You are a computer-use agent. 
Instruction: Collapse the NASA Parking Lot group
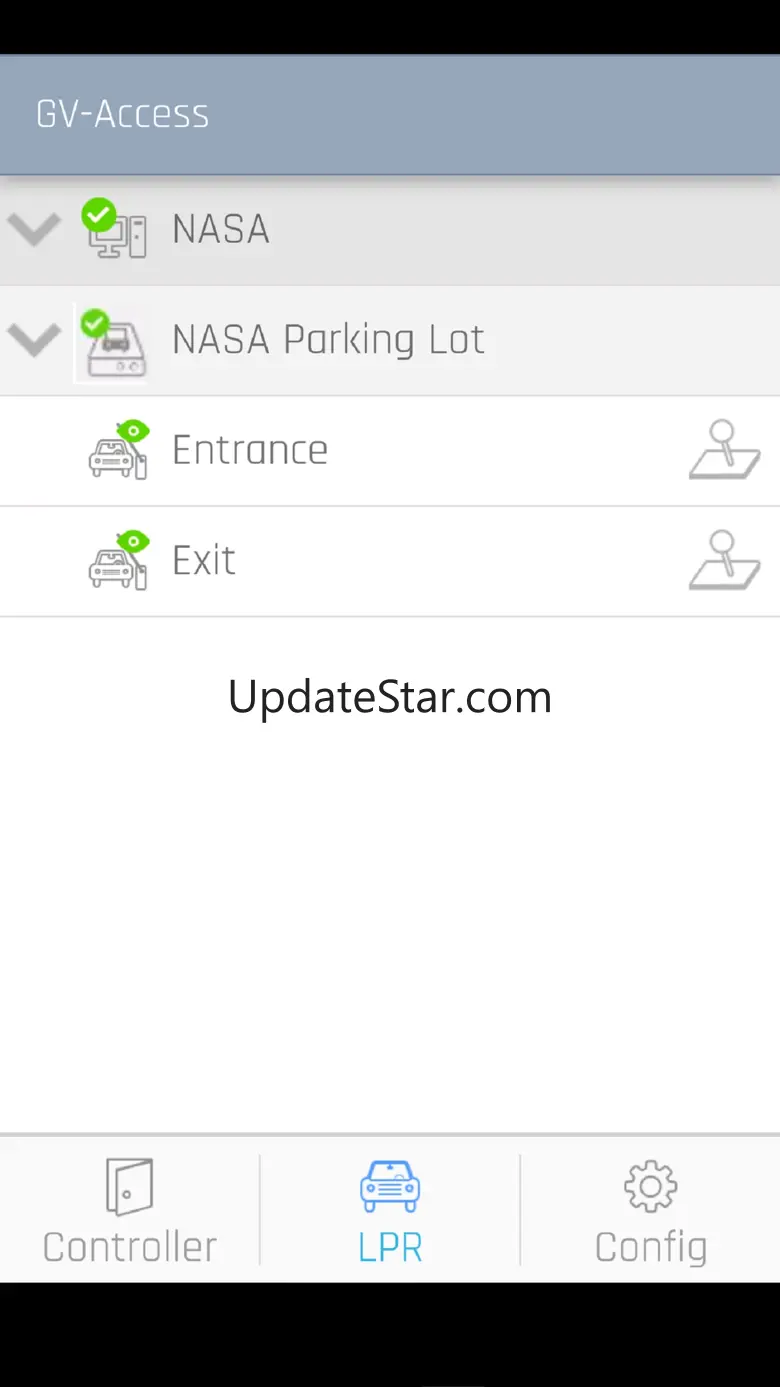click(35, 340)
